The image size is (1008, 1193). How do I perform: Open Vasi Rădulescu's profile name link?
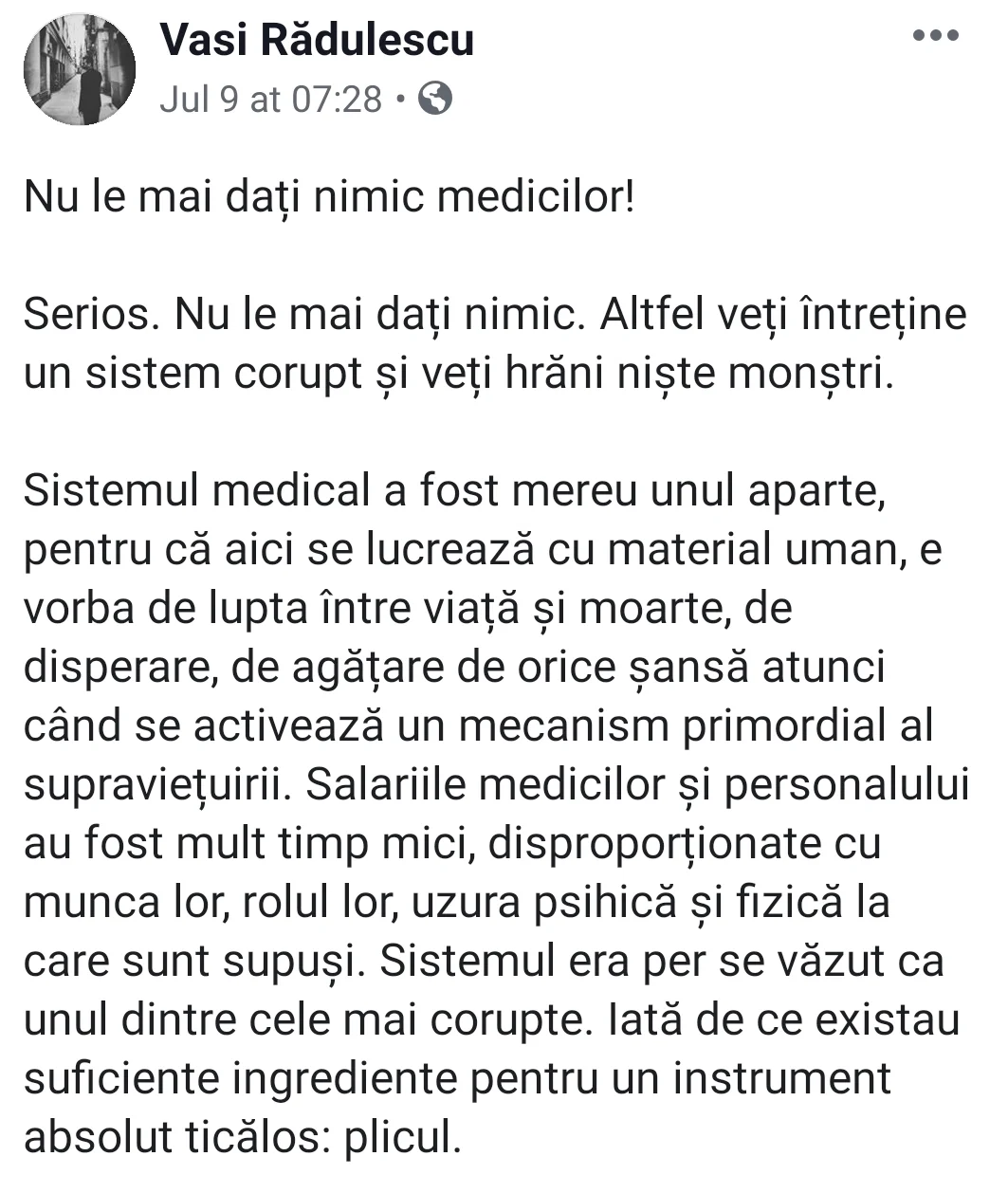[317, 40]
